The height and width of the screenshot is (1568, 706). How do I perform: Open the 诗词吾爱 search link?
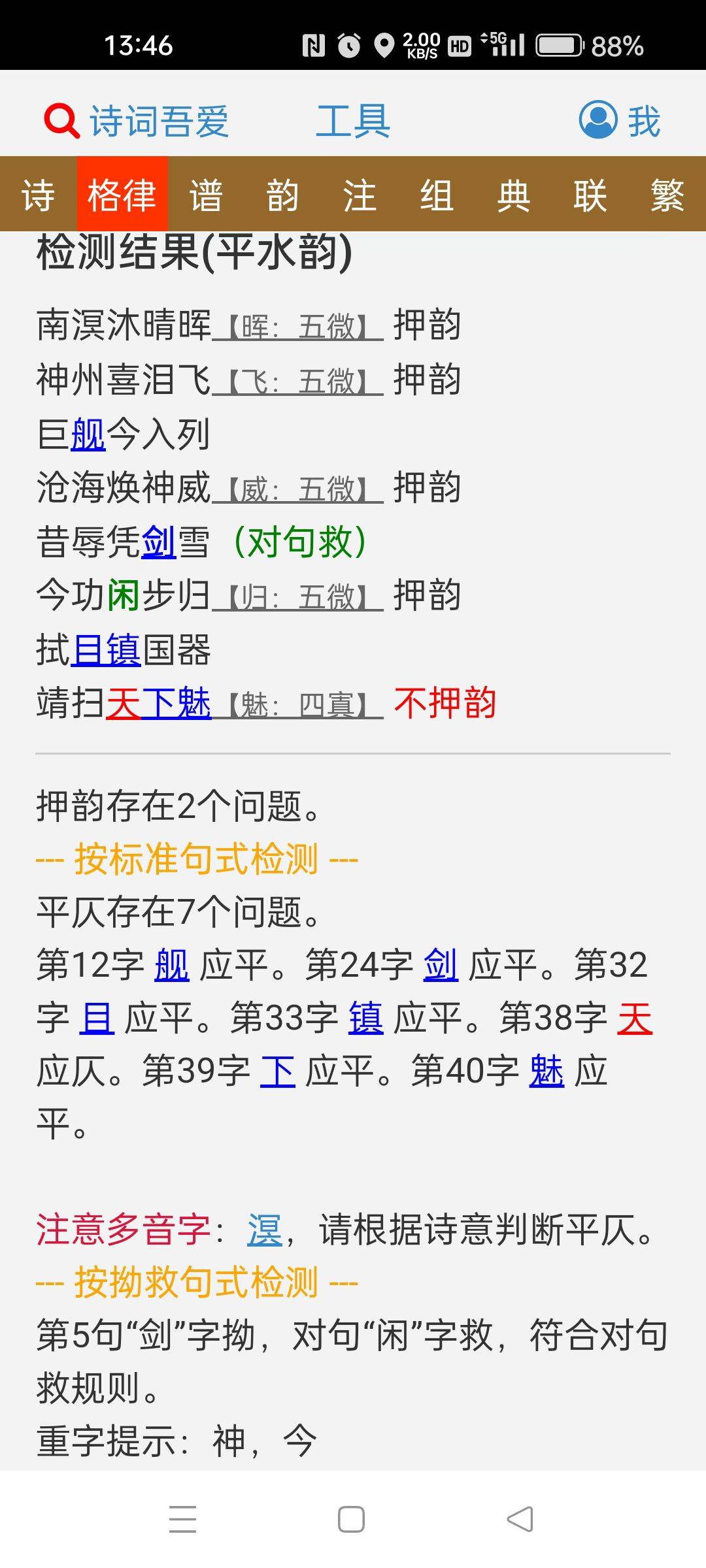click(137, 122)
